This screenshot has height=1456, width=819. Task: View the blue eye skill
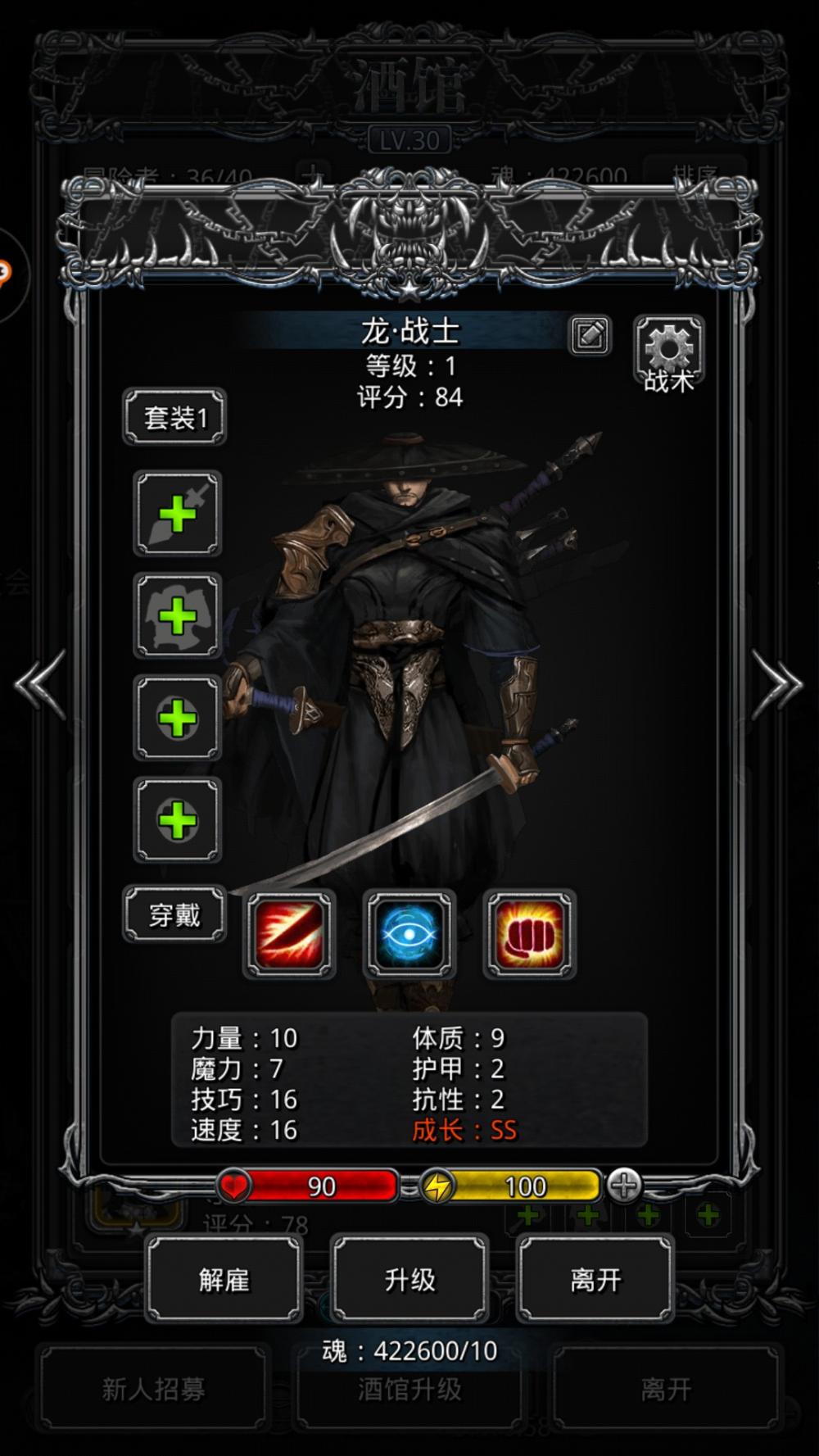click(x=409, y=934)
